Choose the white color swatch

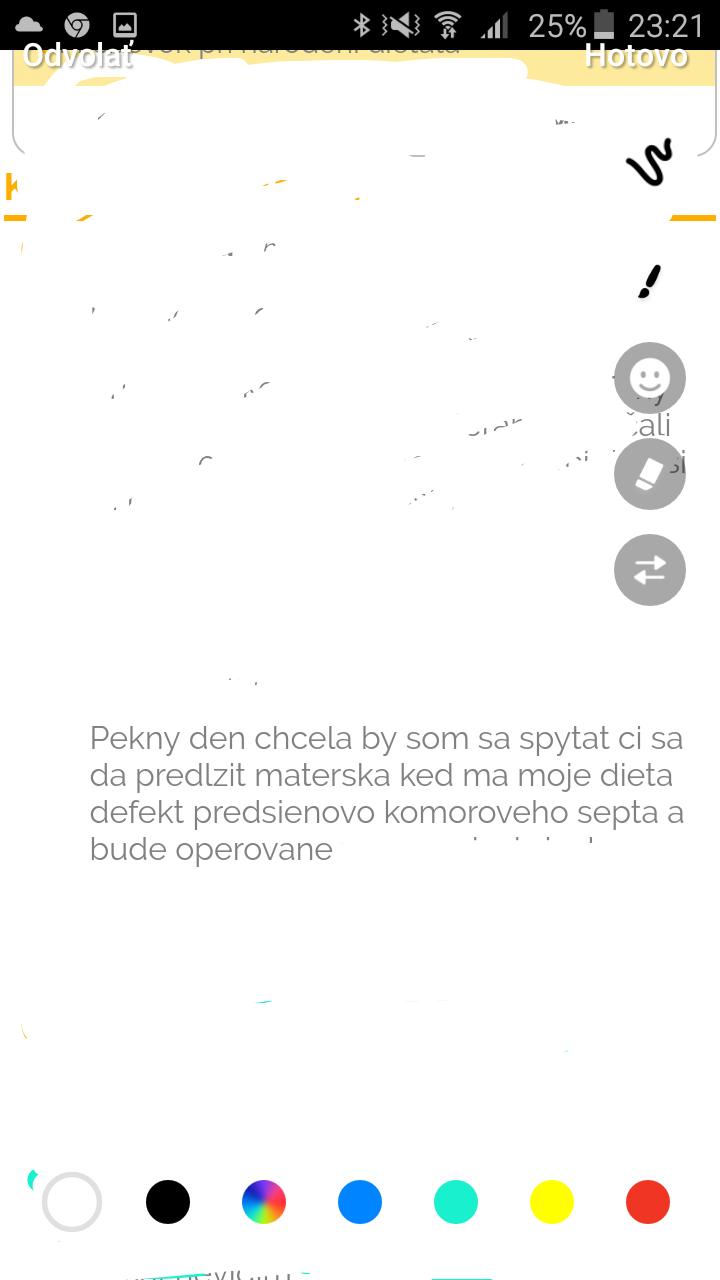(x=72, y=1202)
